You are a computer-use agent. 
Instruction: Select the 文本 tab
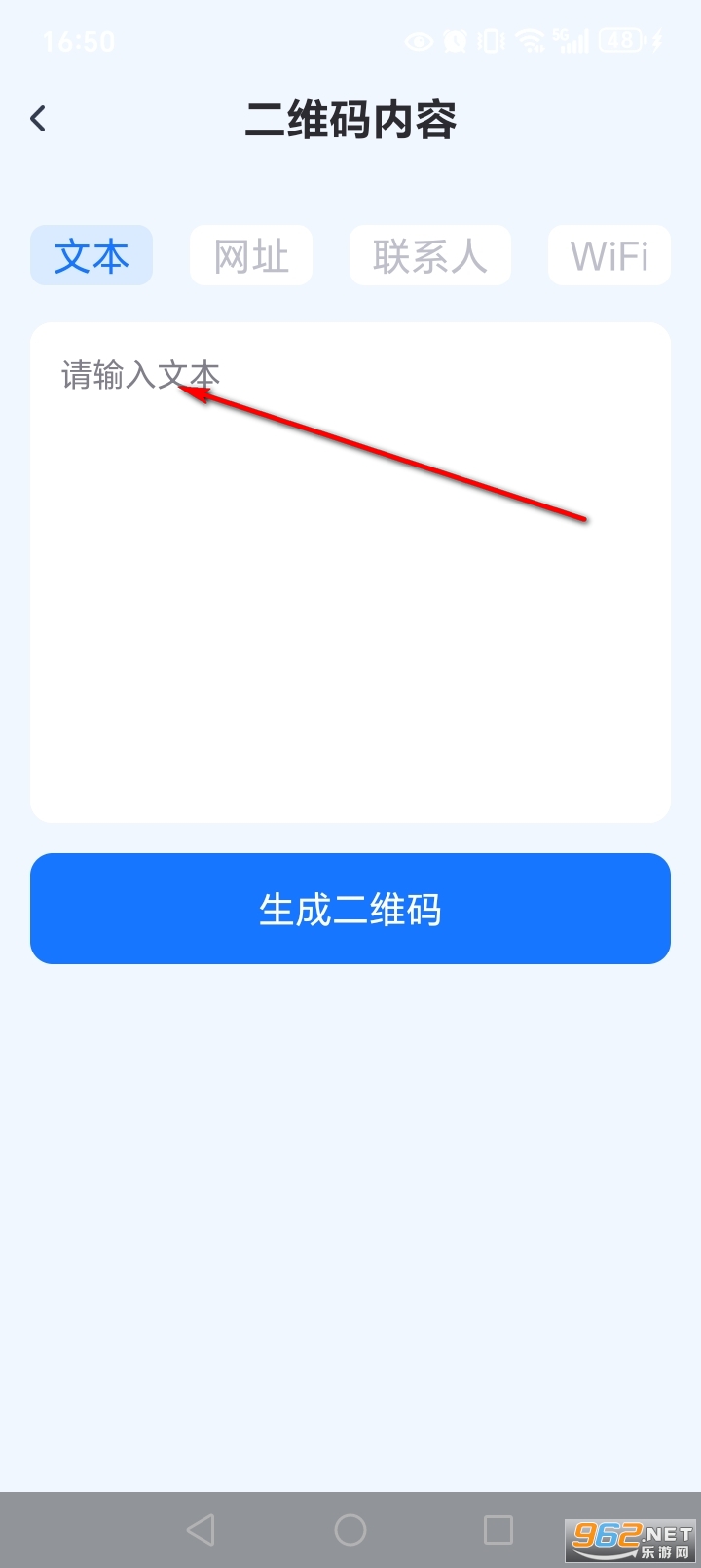coord(91,255)
